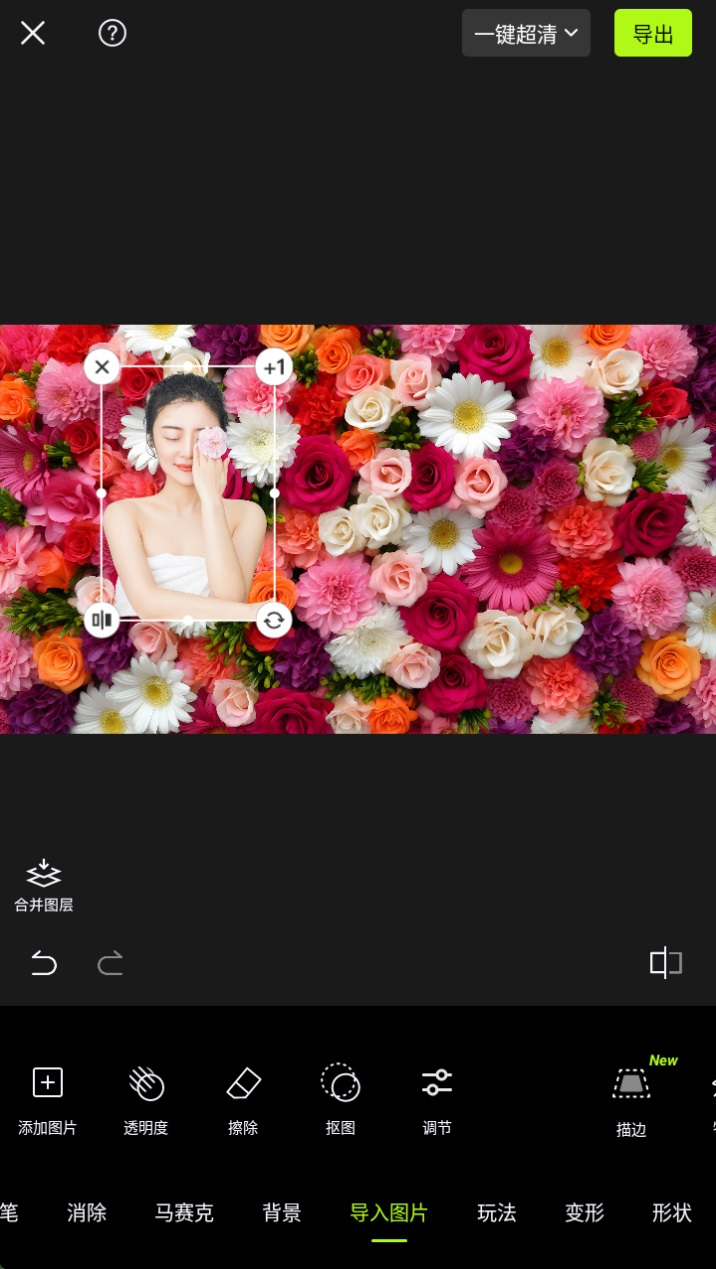This screenshot has width=716, height=1269.
Task: Open the 透明度 opacity tool
Action: click(145, 1099)
